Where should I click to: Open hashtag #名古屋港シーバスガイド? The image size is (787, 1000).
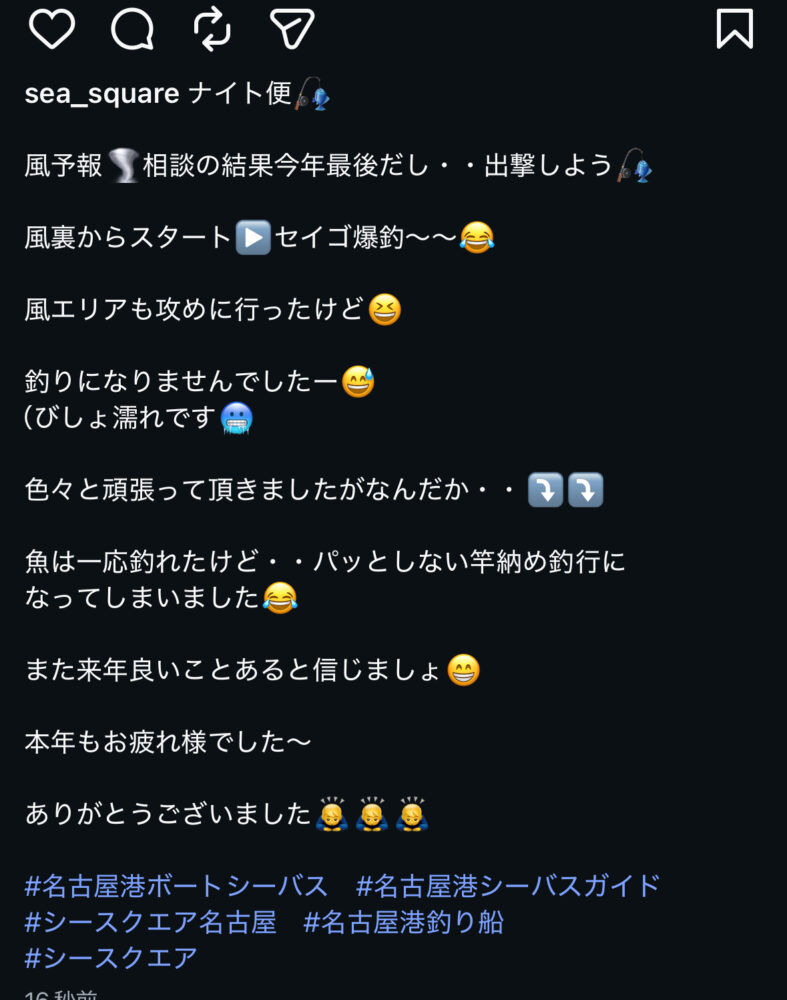tap(508, 886)
